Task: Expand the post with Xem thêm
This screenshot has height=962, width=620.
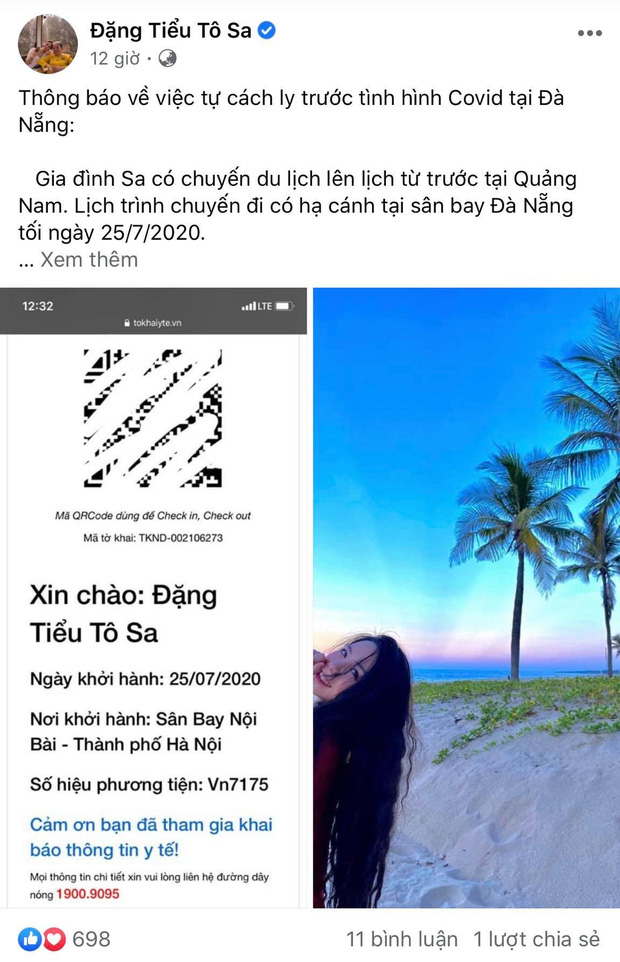Action: click(x=88, y=260)
